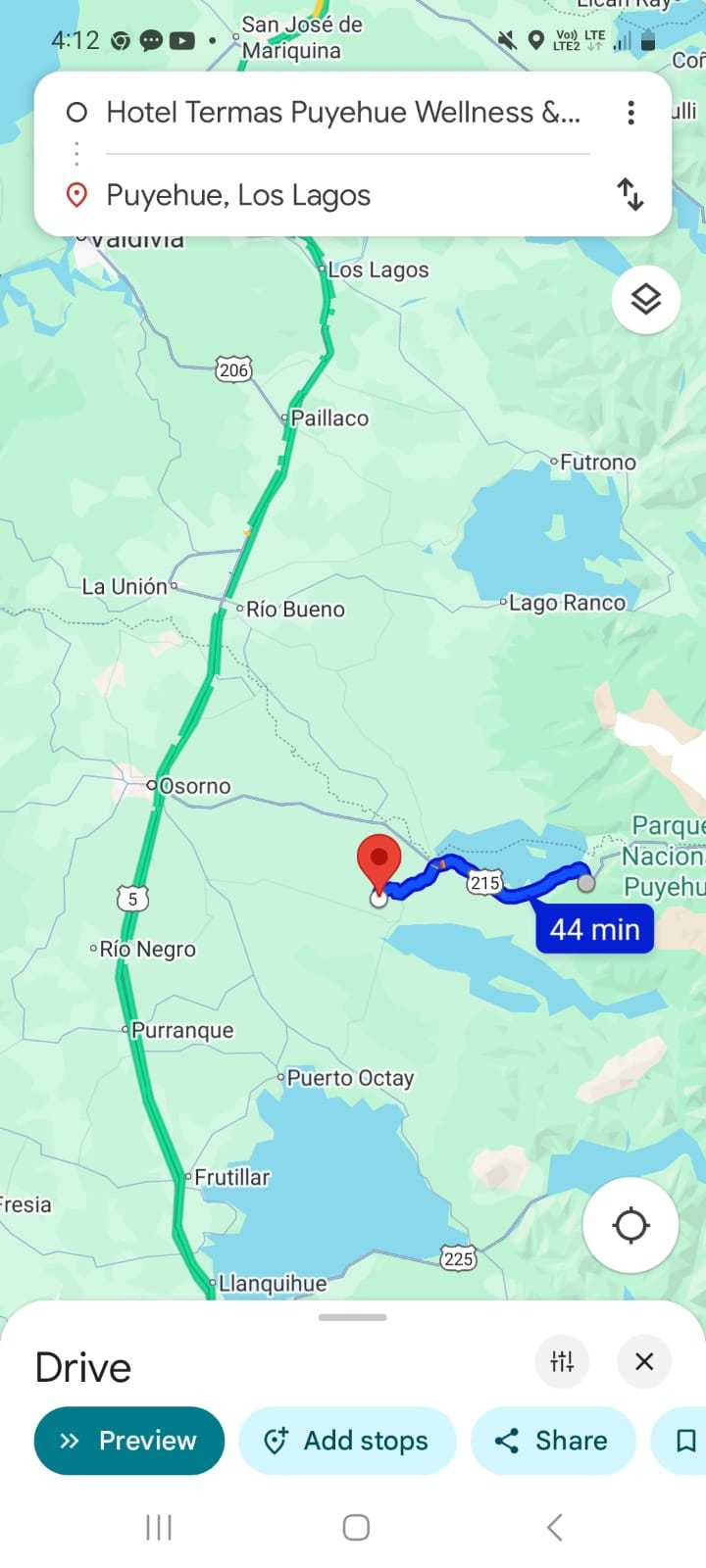This screenshot has width=706, height=1568.
Task: Close the Drive directions panel
Action: coord(644,1361)
